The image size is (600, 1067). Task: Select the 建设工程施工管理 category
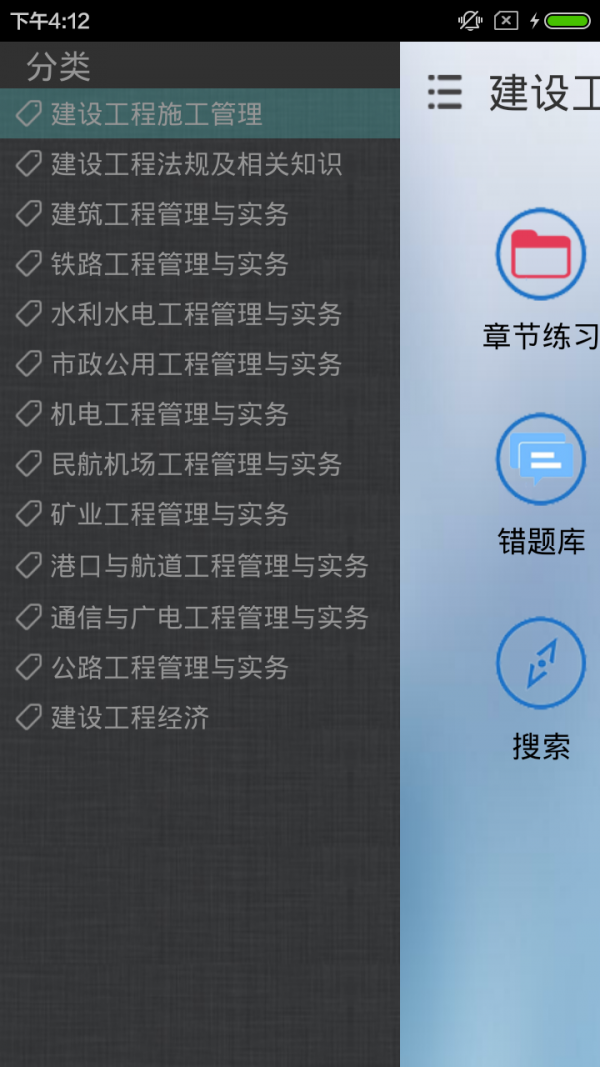click(157, 115)
